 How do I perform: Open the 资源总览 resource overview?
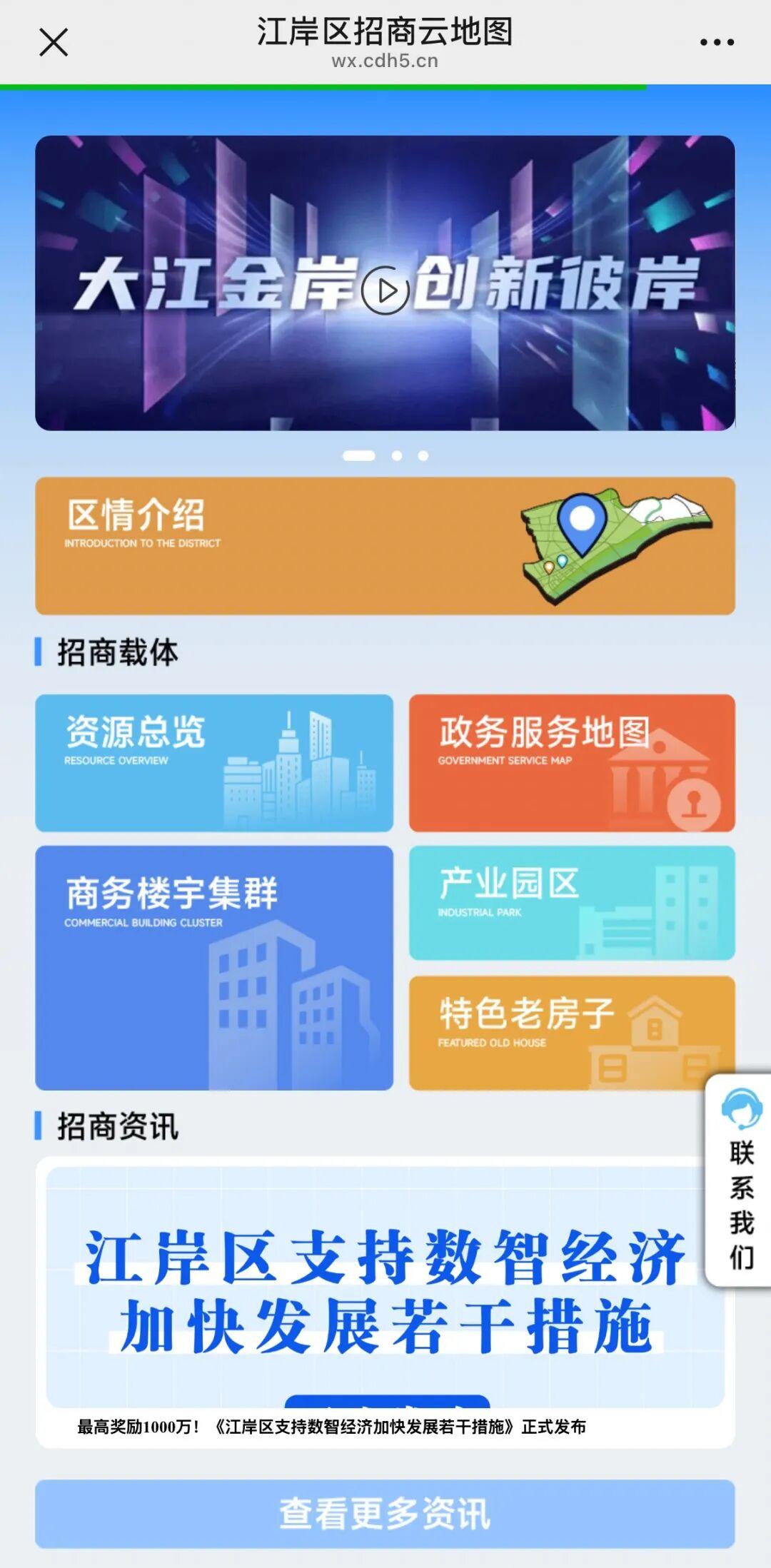tap(214, 762)
